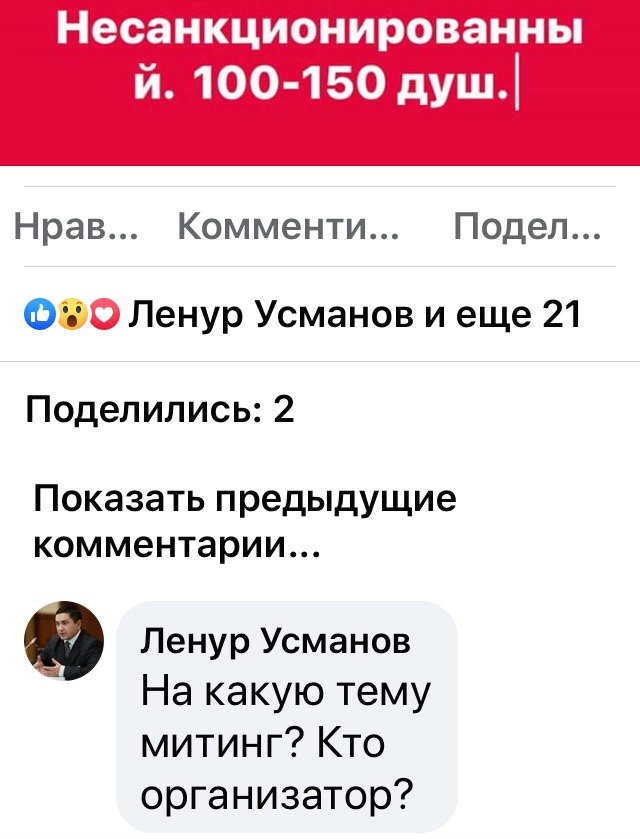View the Поделились: 2 shares list
This screenshot has width=640, height=839.
(160, 410)
